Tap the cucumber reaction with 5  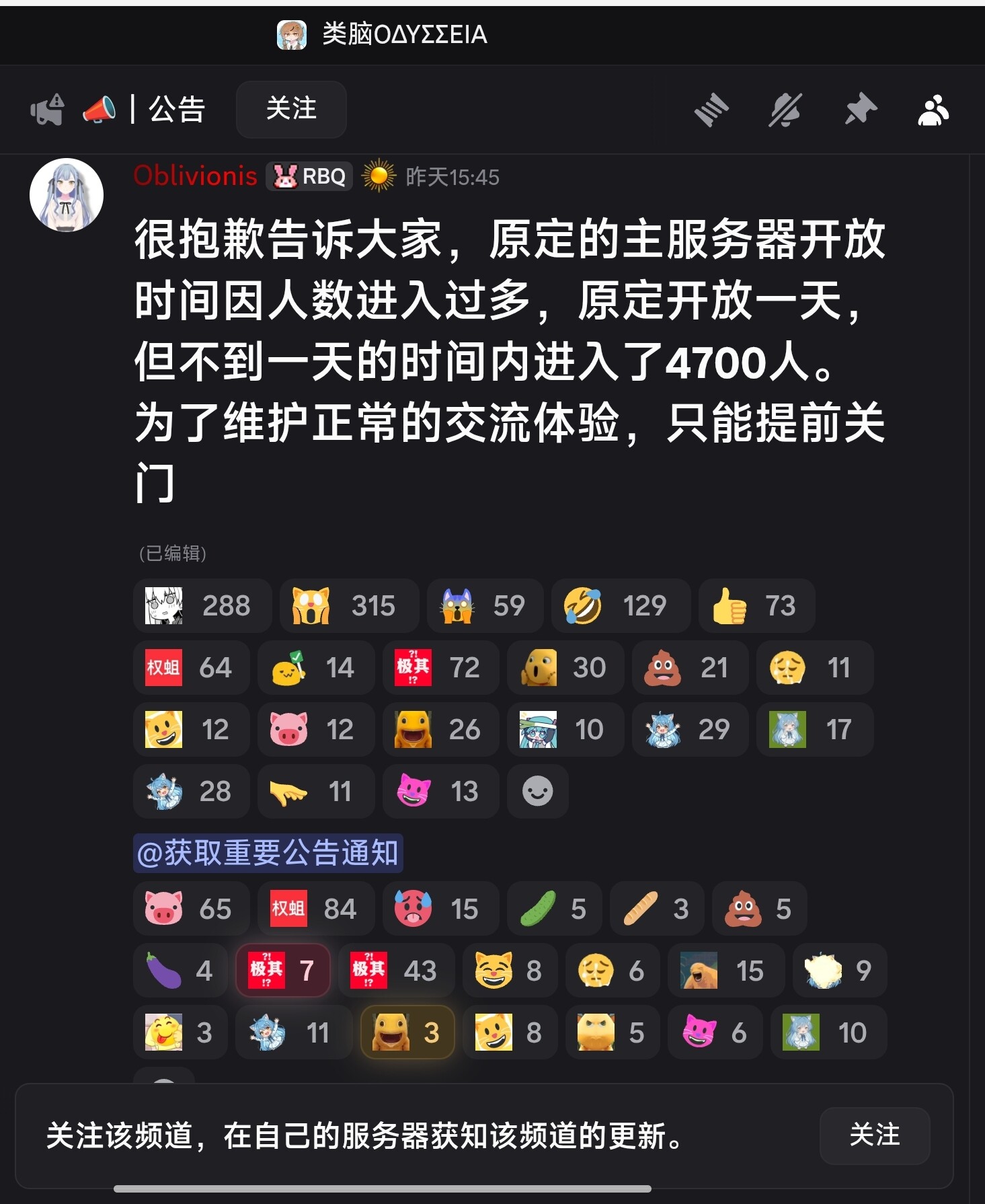(x=554, y=909)
